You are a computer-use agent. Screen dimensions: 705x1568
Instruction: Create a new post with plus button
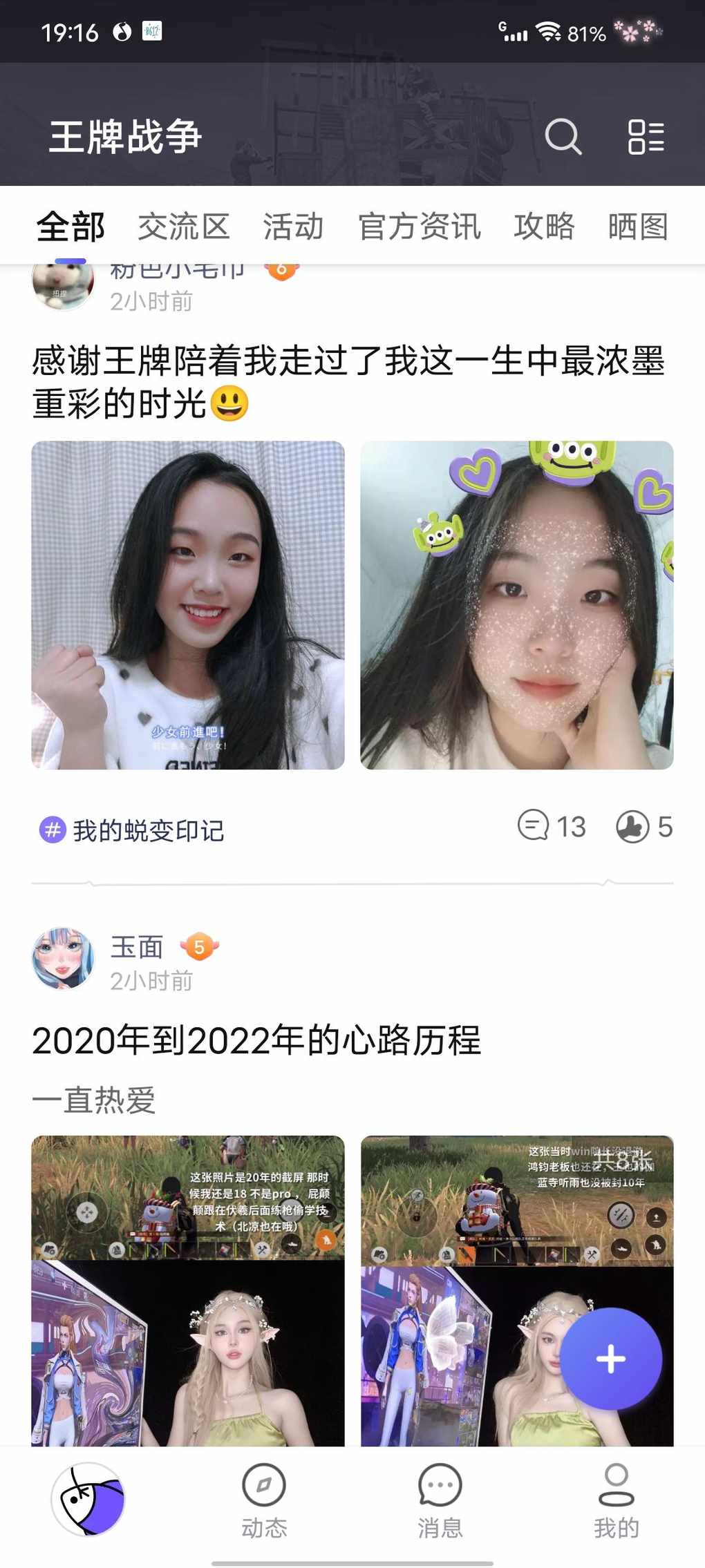click(x=611, y=1359)
